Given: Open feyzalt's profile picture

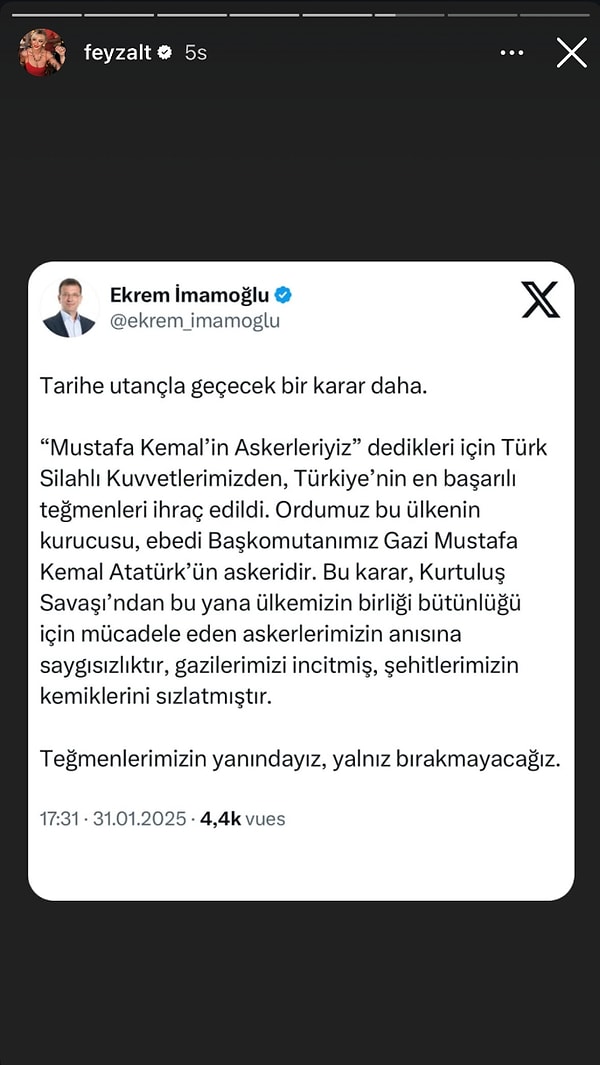Looking at the screenshot, I should [42, 52].
